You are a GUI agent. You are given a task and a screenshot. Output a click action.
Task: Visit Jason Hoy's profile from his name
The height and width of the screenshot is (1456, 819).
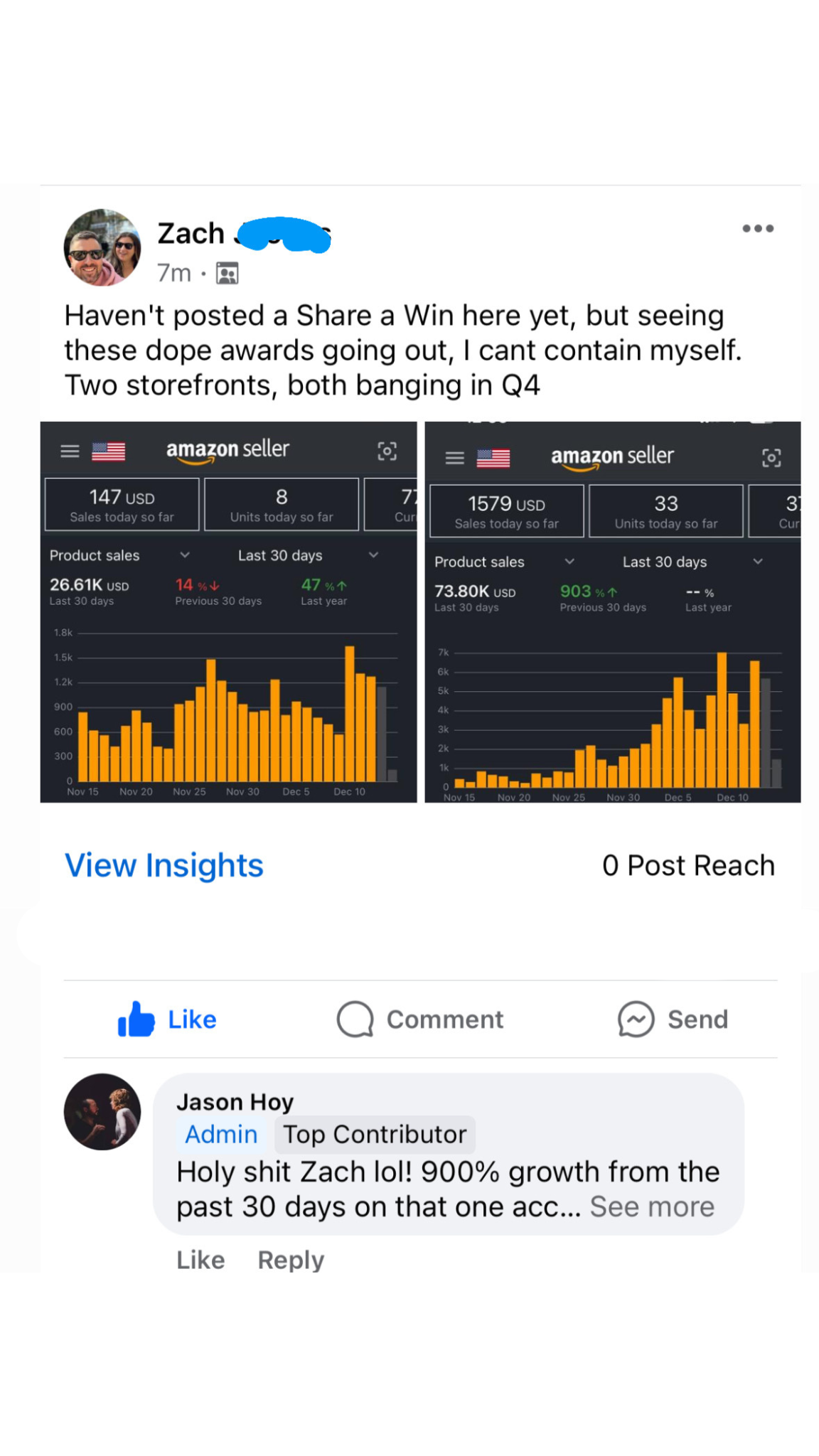pos(235,1101)
